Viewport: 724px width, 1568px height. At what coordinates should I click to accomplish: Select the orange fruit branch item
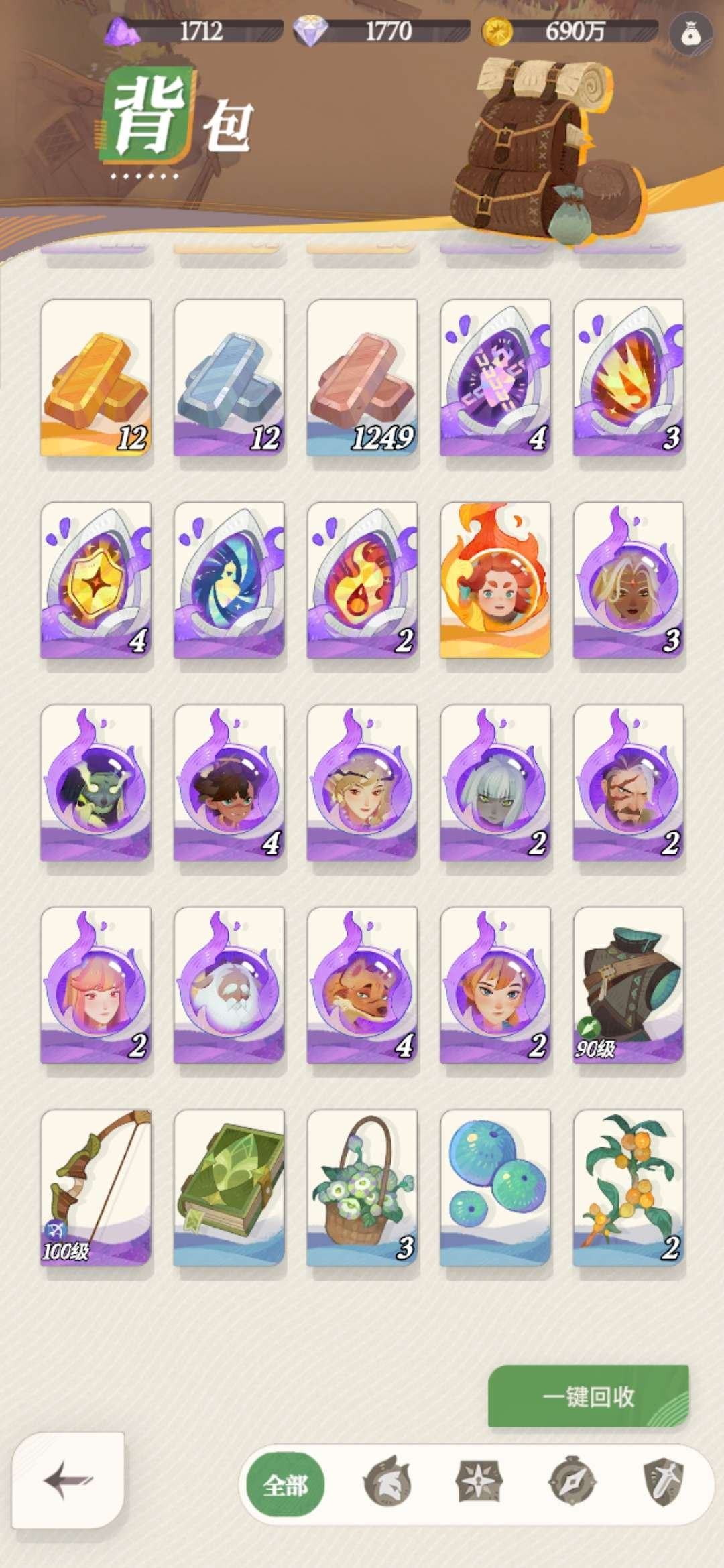tap(628, 1188)
